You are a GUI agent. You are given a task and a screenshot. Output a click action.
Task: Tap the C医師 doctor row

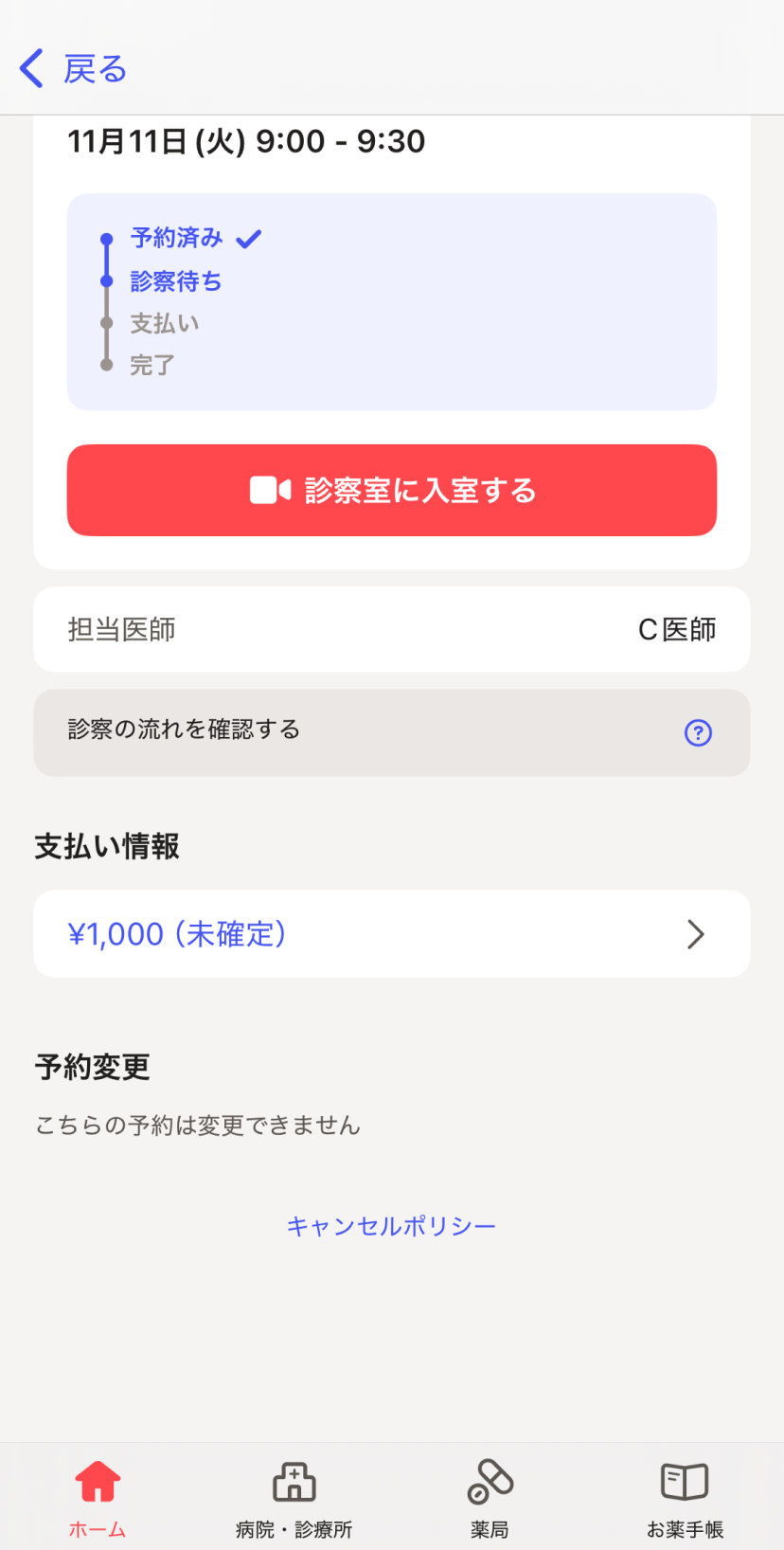(x=391, y=629)
